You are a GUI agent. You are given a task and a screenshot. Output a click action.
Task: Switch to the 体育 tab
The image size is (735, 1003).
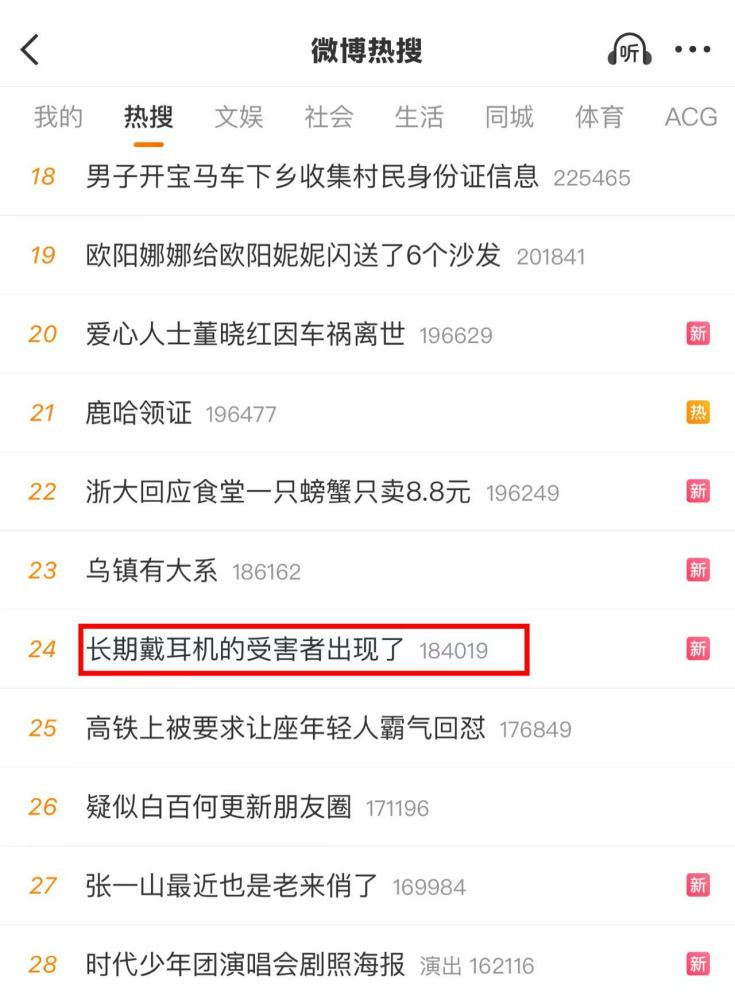pyautogui.click(x=599, y=117)
